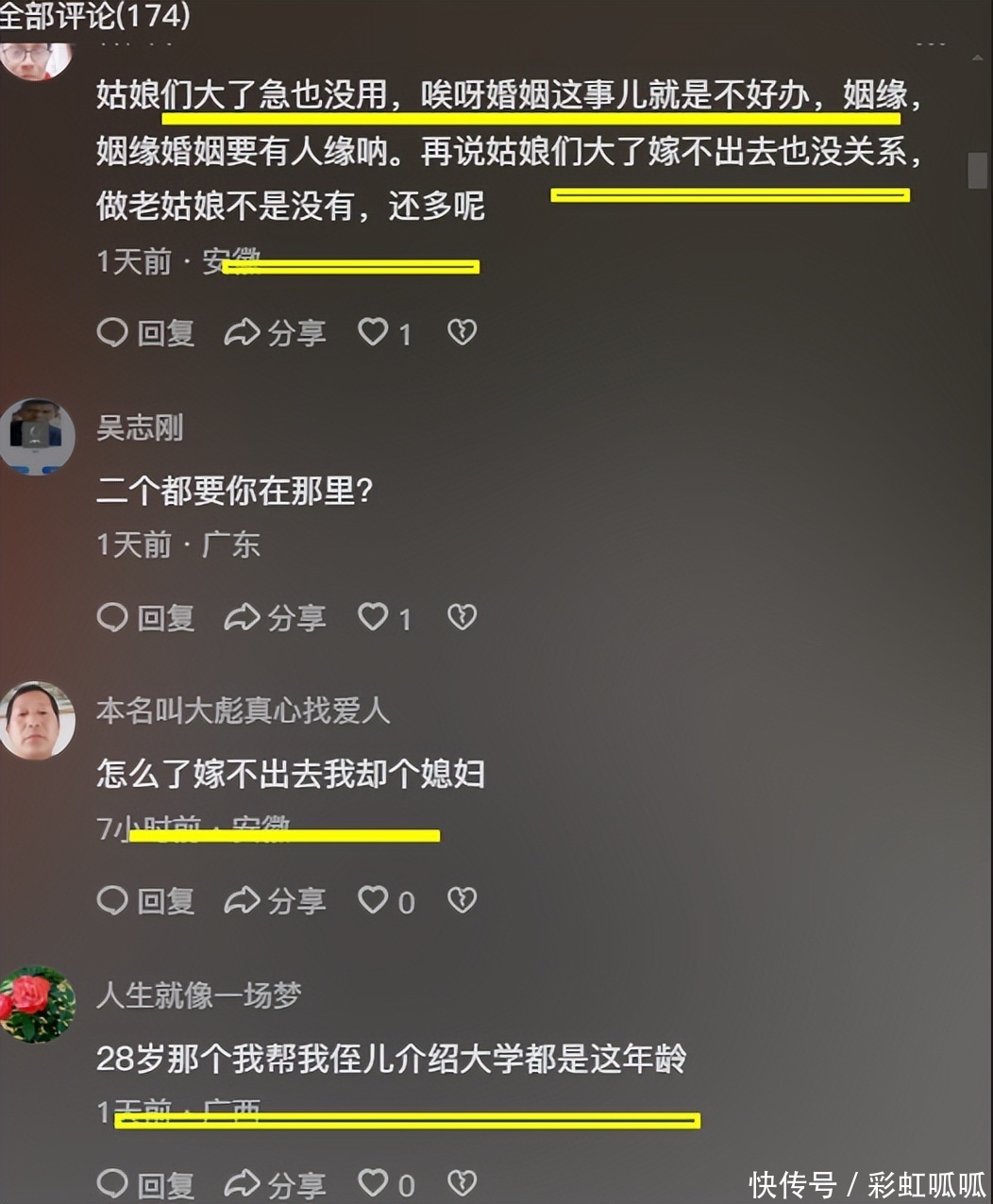The width and height of the screenshot is (993, 1204).
Task: Like the comment starting 姑娘们大了急也没用
Action: [374, 331]
